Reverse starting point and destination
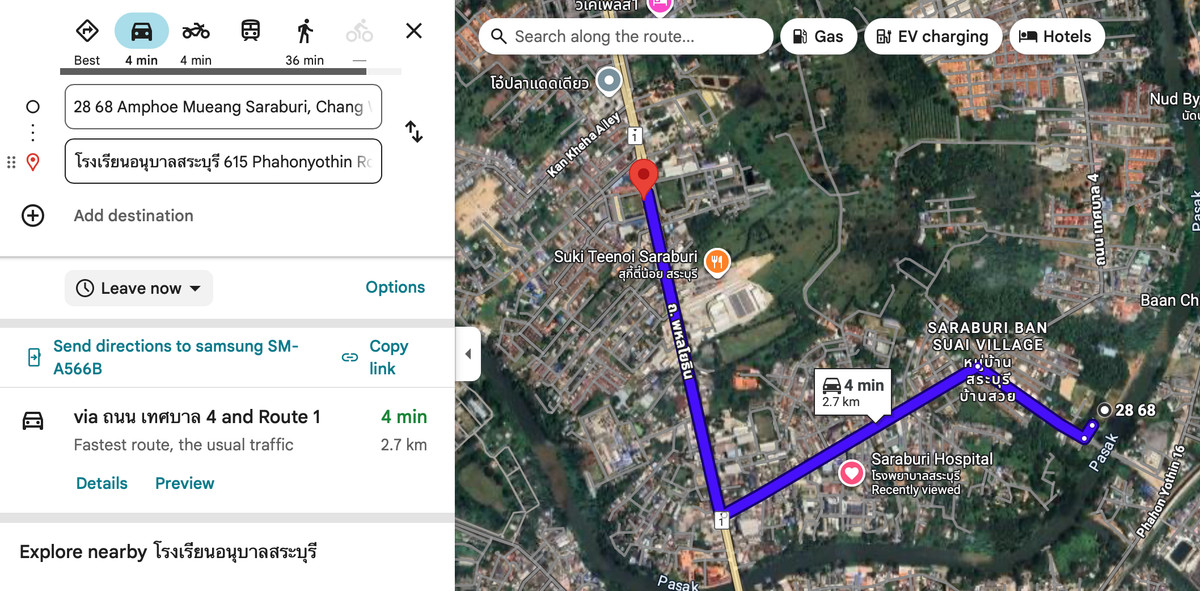The image size is (1200, 591). [414, 132]
